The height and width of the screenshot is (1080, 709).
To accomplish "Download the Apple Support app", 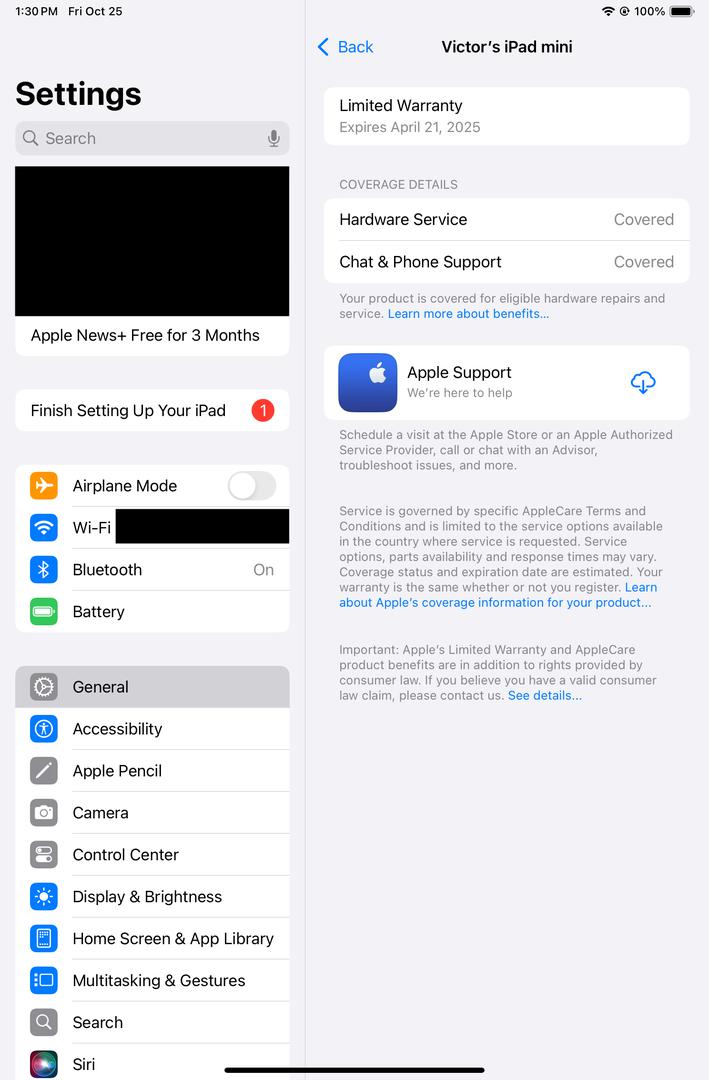I will (643, 382).
